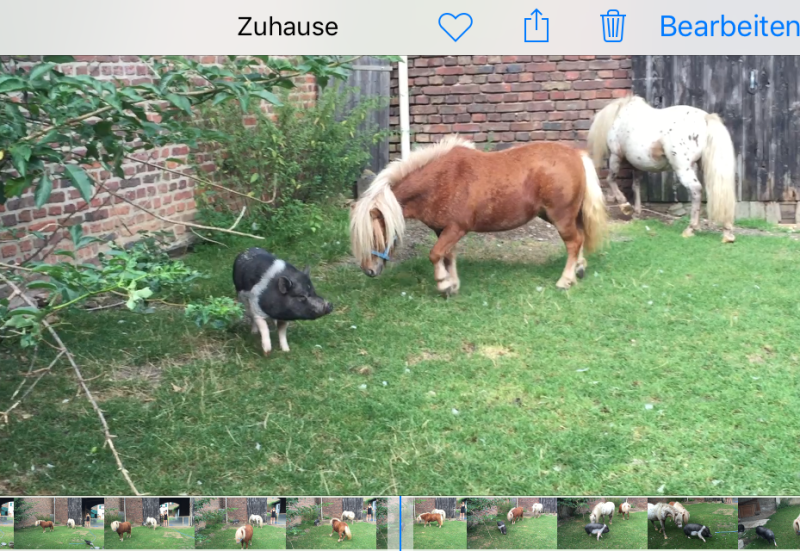Jump to the last frame in the filmstrip
800x551 pixels.
point(772,523)
